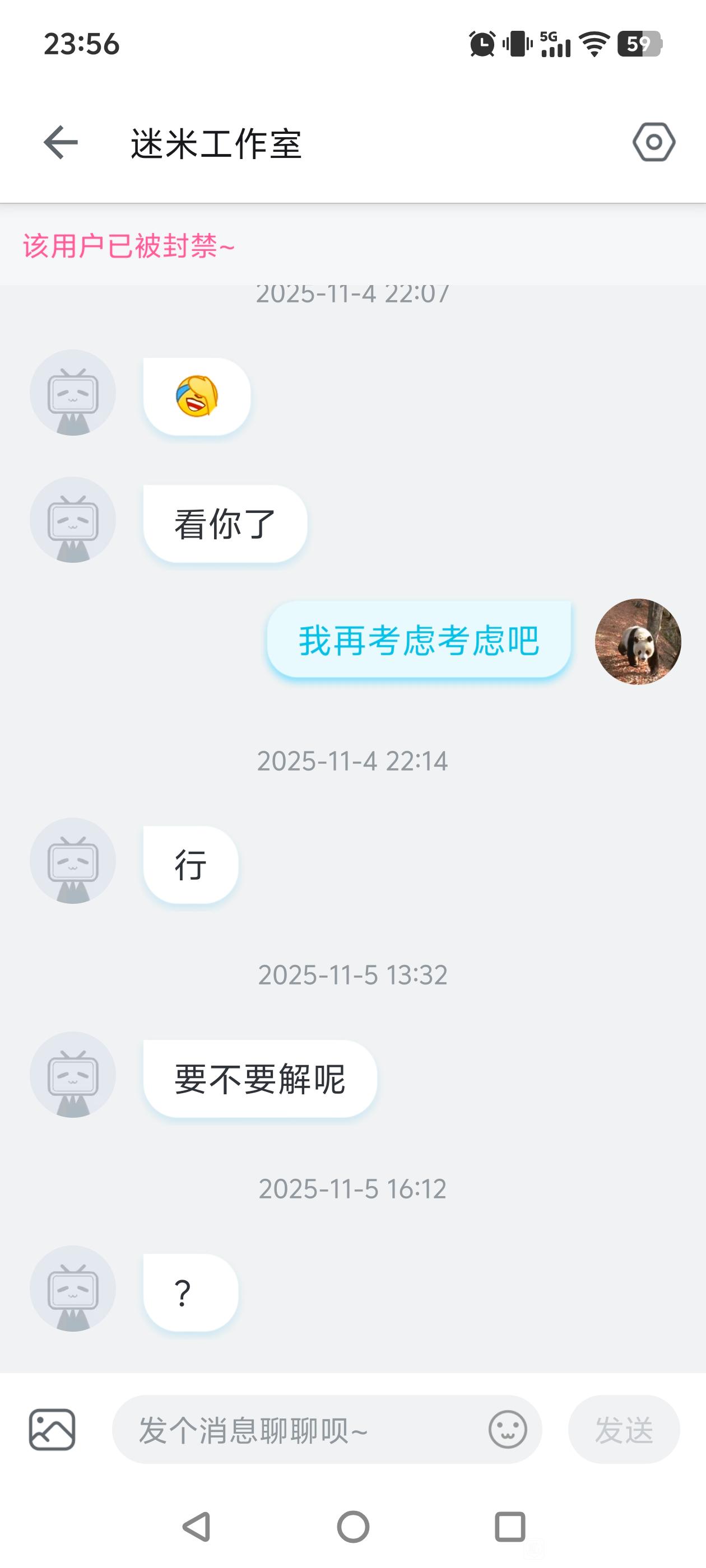Tap the 发送 send button

pyautogui.click(x=623, y=1429)
